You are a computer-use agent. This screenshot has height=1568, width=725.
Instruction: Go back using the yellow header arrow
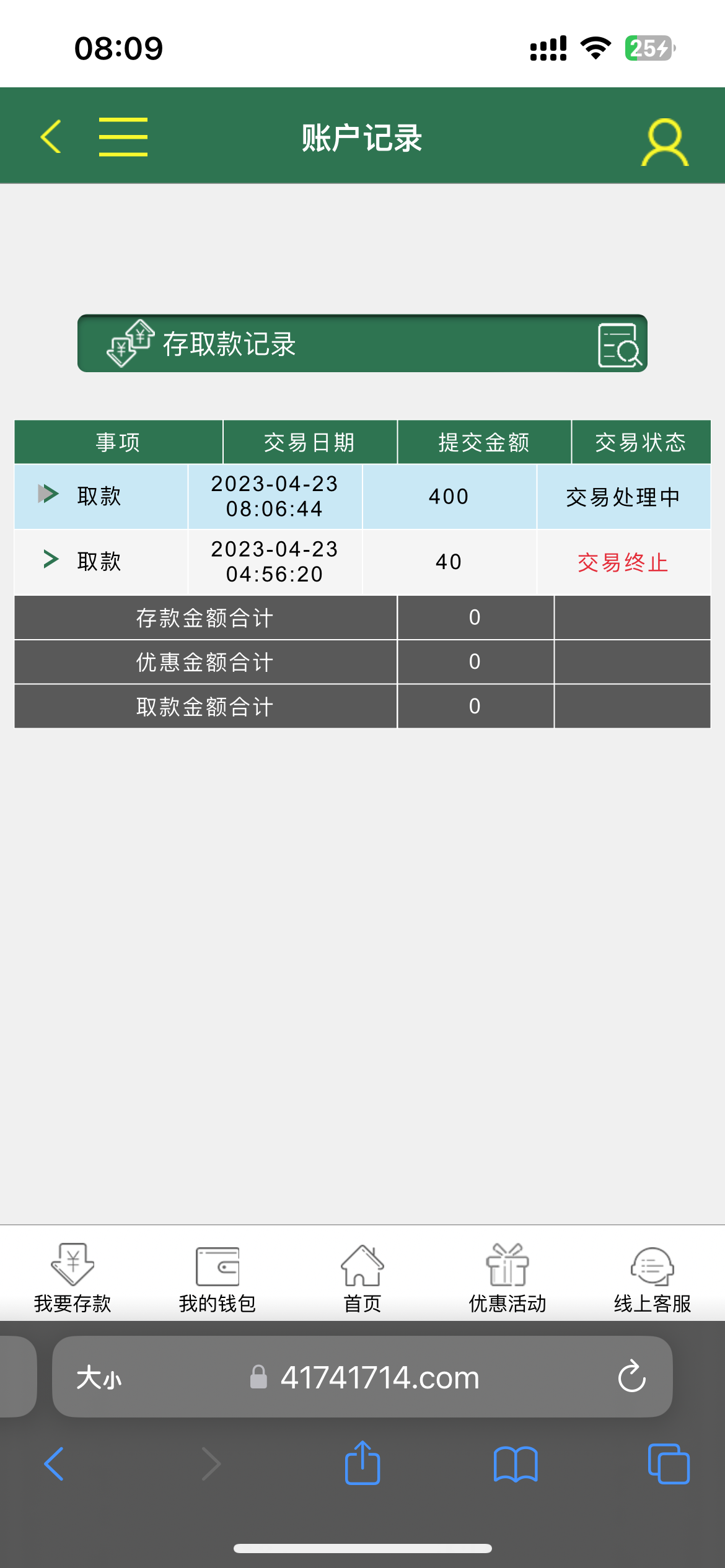click(51, 137)
